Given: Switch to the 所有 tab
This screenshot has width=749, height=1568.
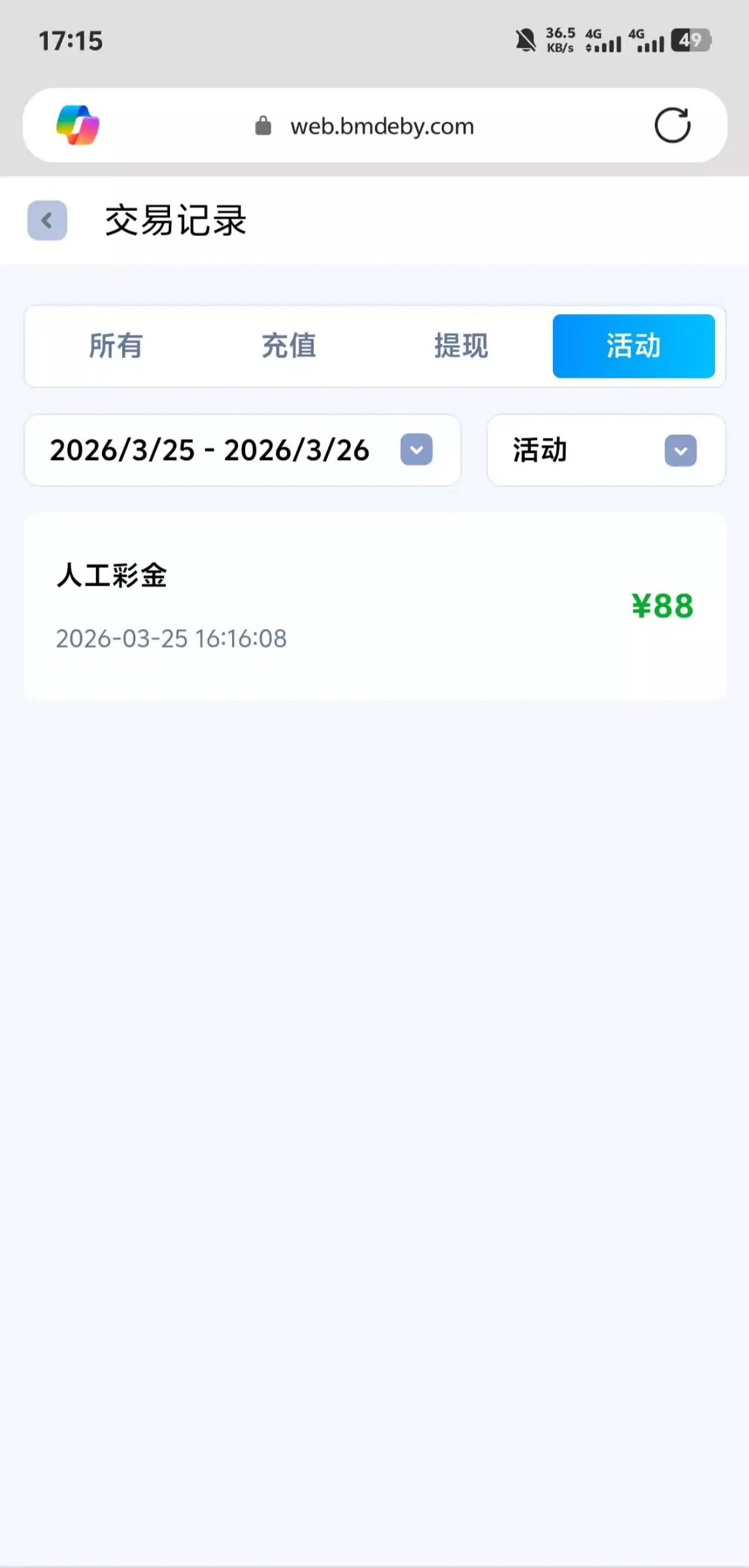Looking at the screenshot, I should (116, 346).
